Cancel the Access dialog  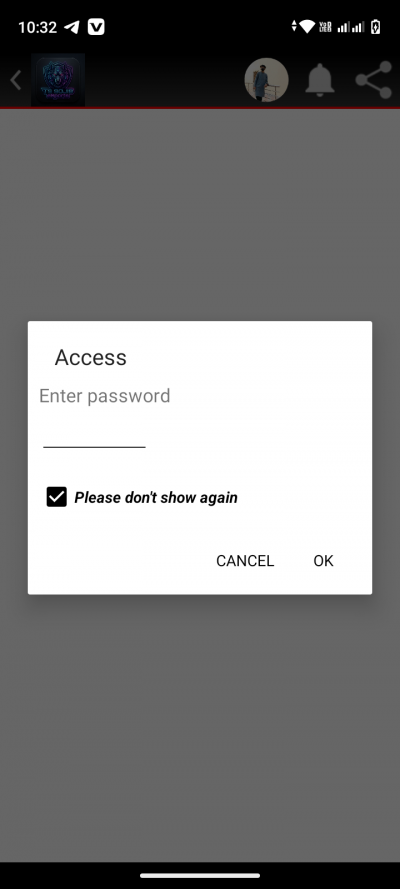click(x=245, y=561)
